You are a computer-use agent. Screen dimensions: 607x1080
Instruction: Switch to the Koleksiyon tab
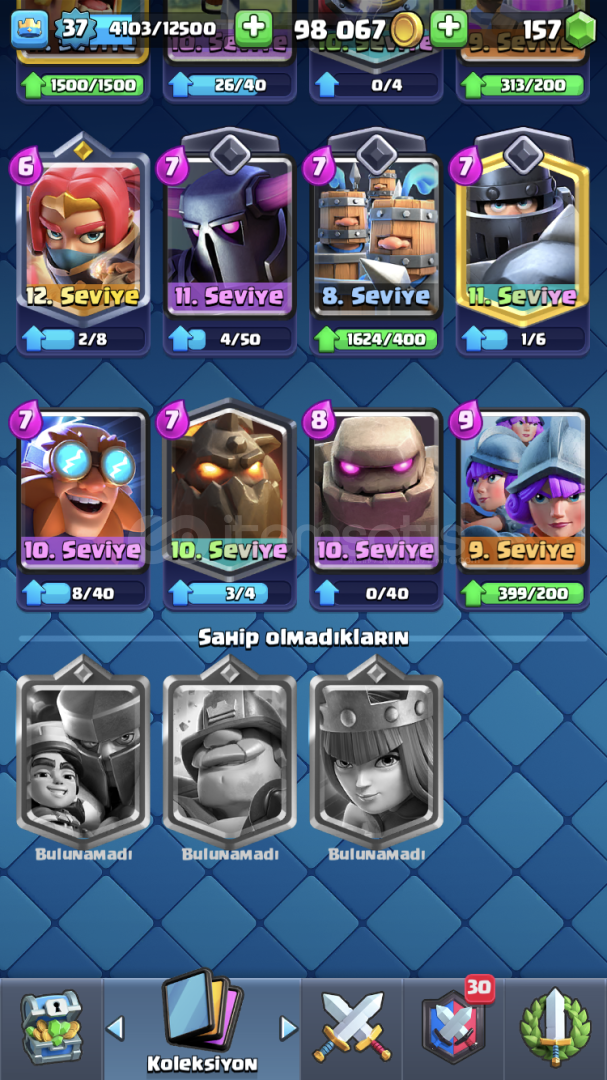202,1024
